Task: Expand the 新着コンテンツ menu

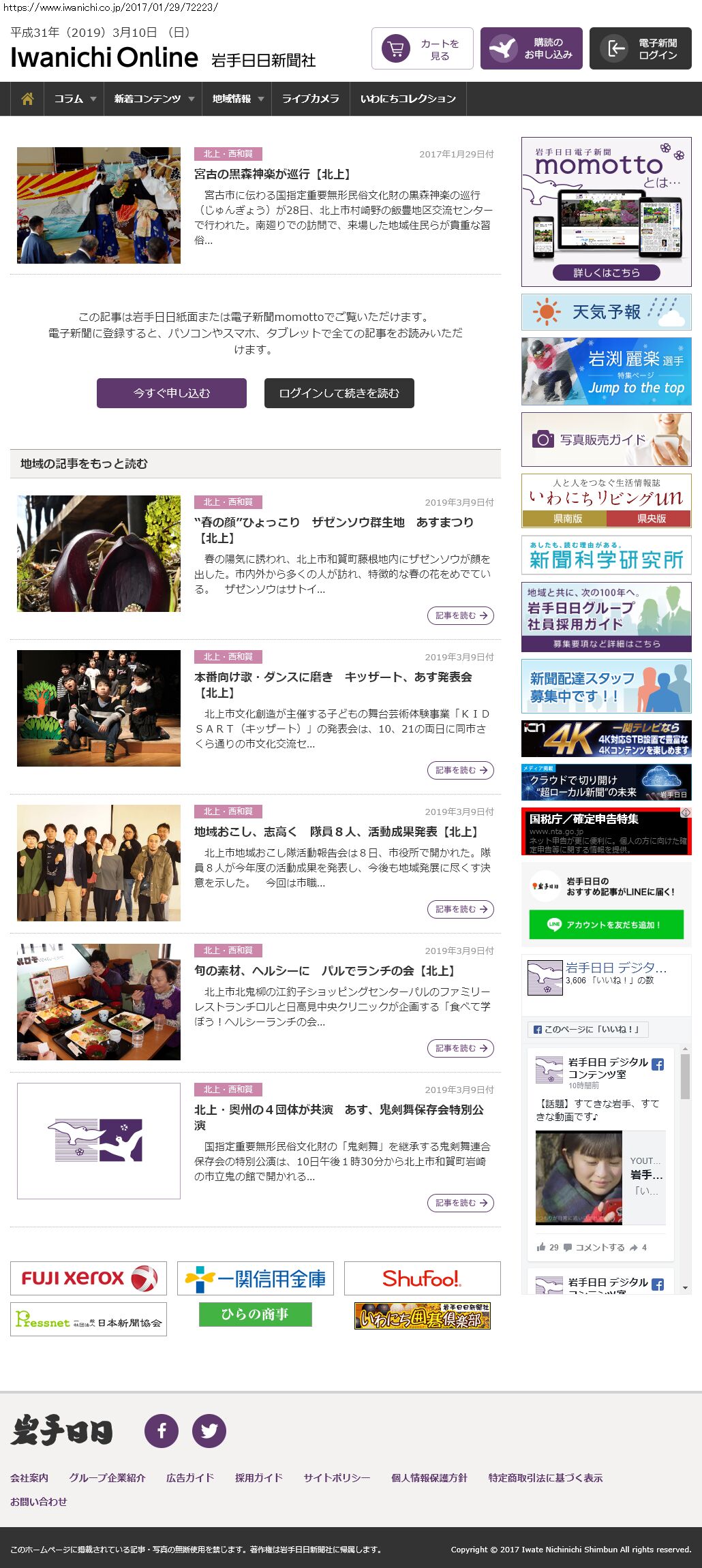Action: pos(153,99)
